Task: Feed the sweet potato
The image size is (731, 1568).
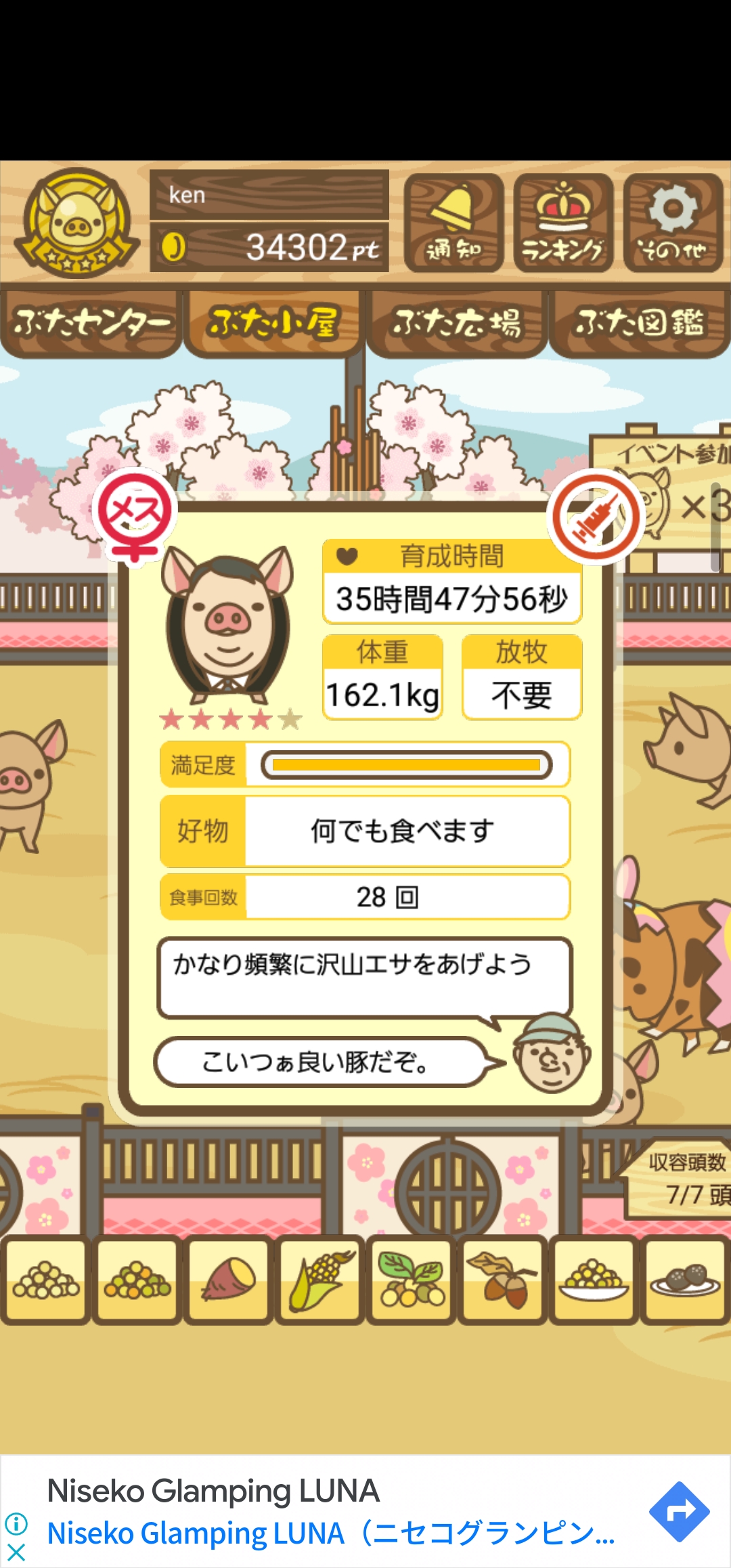Action: (230, 1279)
